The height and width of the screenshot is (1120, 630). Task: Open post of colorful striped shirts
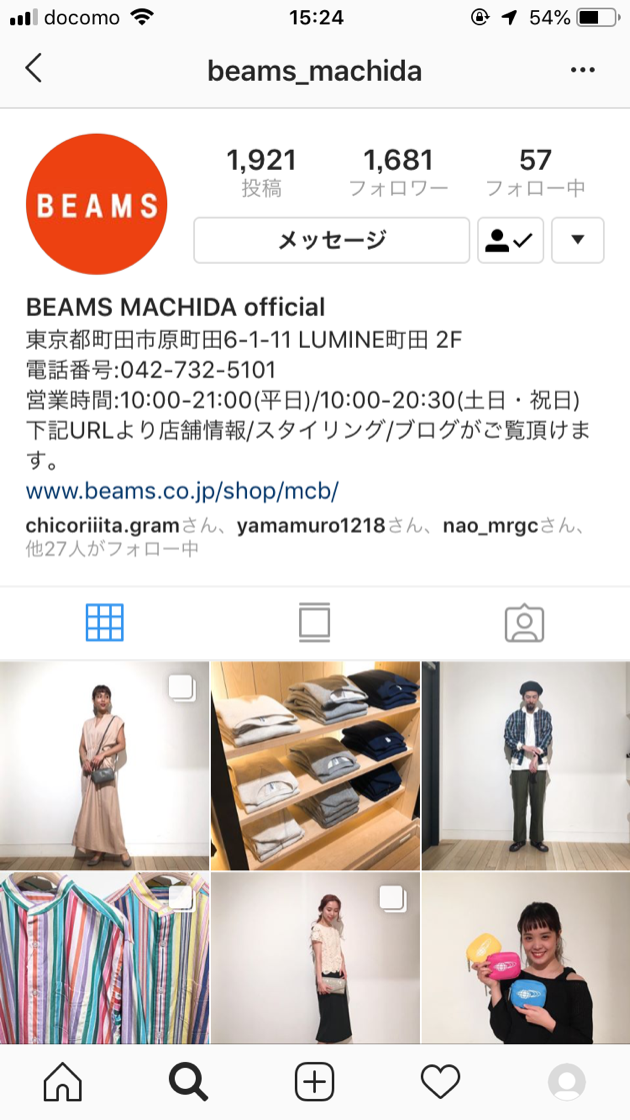pos(104,958)
